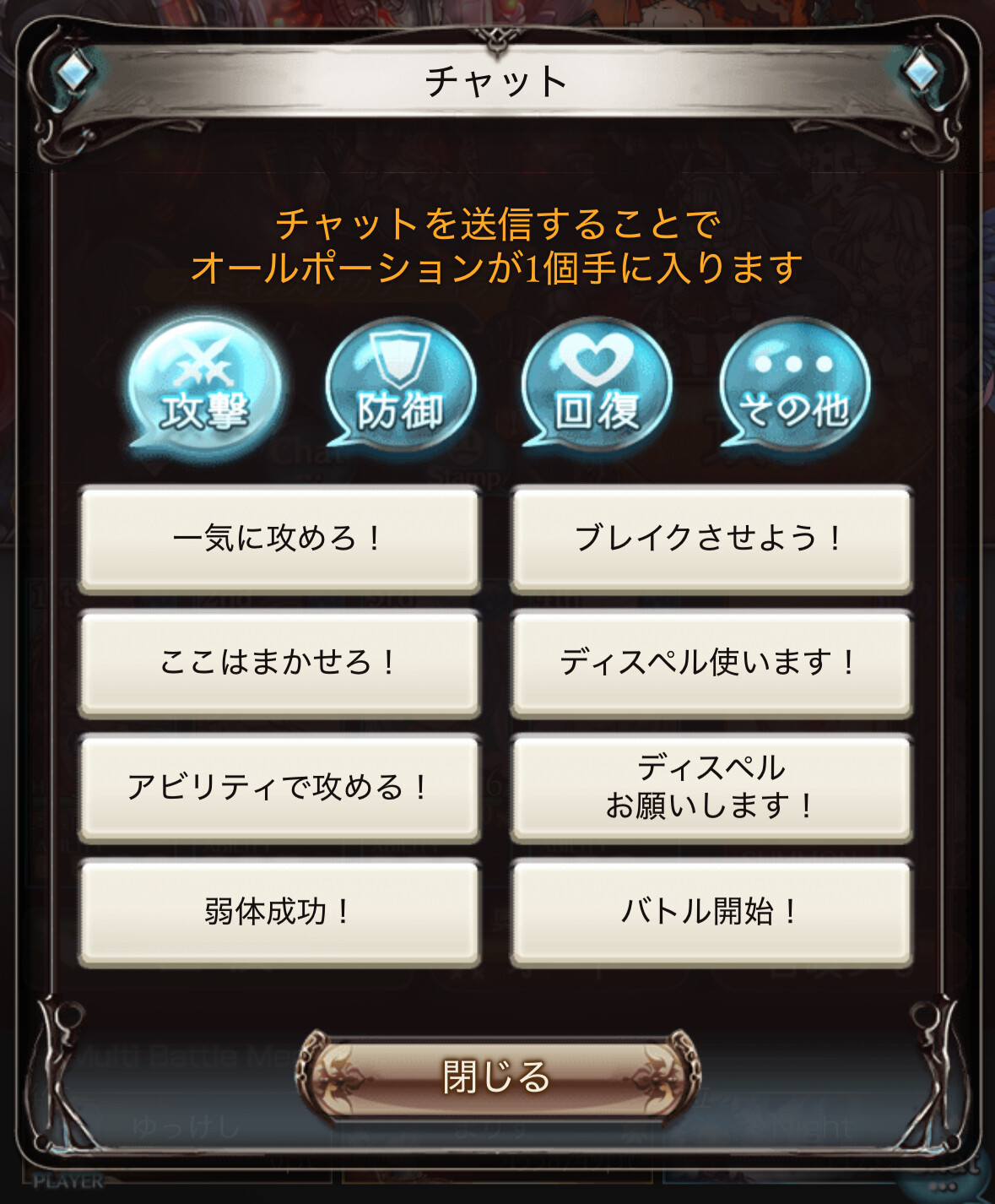Send the message ここはまかせろ！
This screenshot has width=995, height=1204.
click(x=279, y=663)
